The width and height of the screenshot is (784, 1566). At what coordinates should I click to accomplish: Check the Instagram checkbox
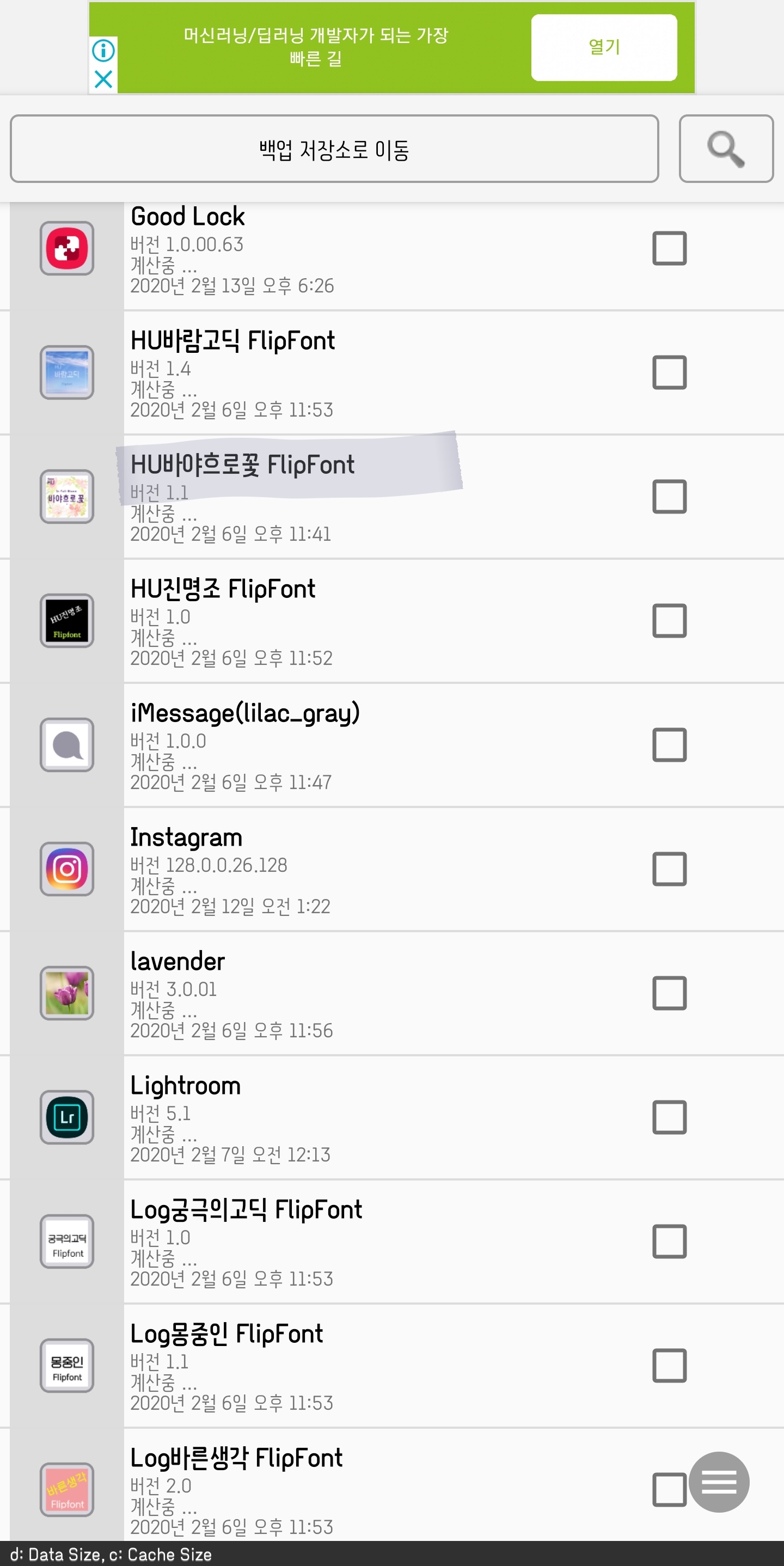pyautogui.click(x=669, y=868)
